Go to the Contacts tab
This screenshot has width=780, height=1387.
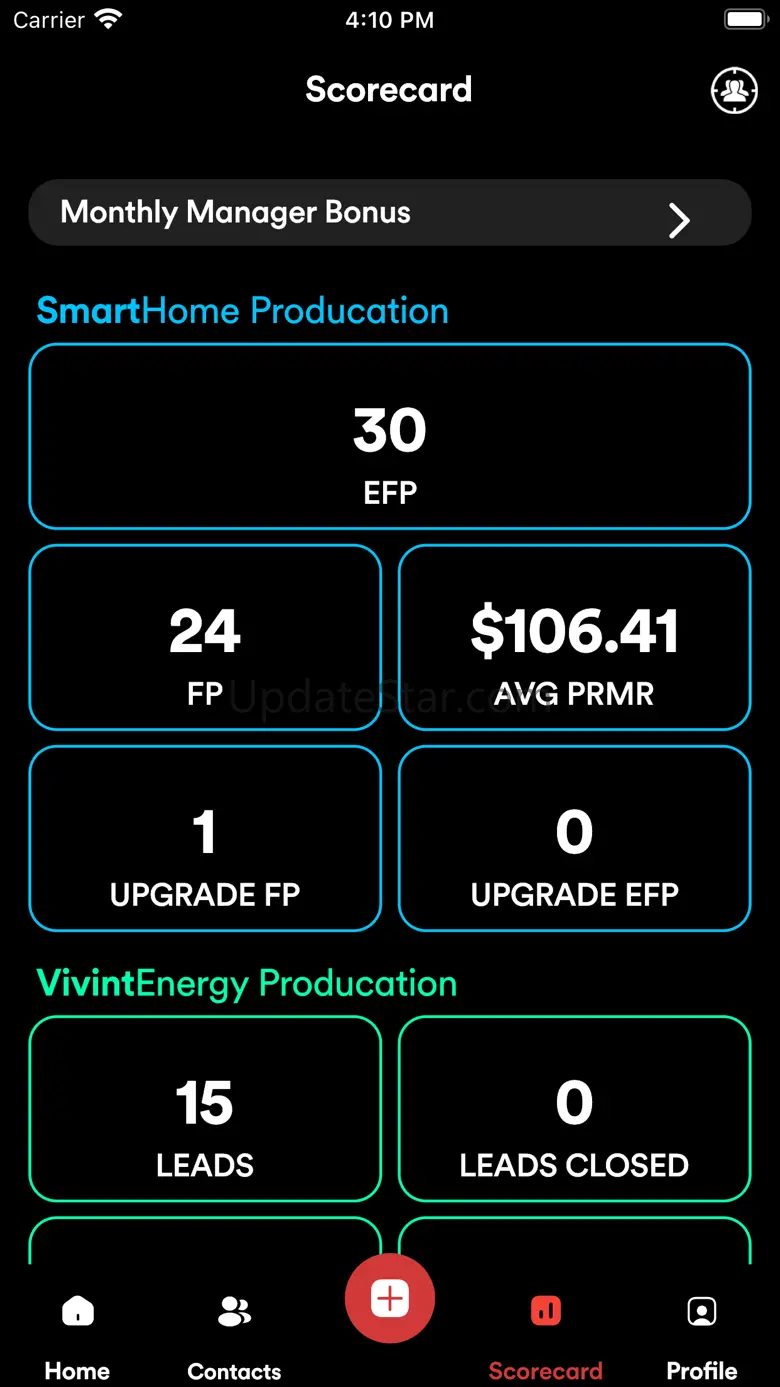click(234, 1332)
